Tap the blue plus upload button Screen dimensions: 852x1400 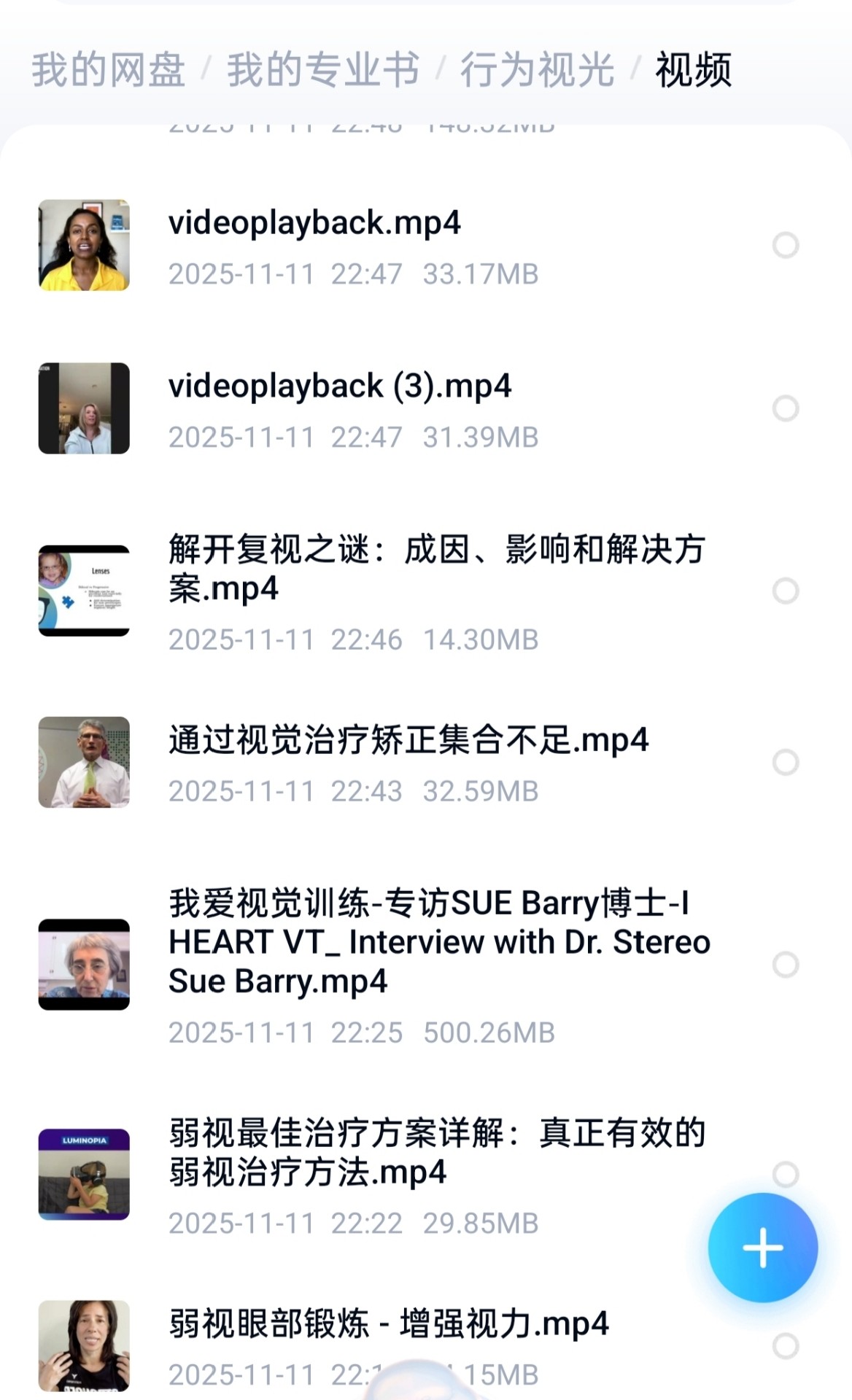[762, 1248]
